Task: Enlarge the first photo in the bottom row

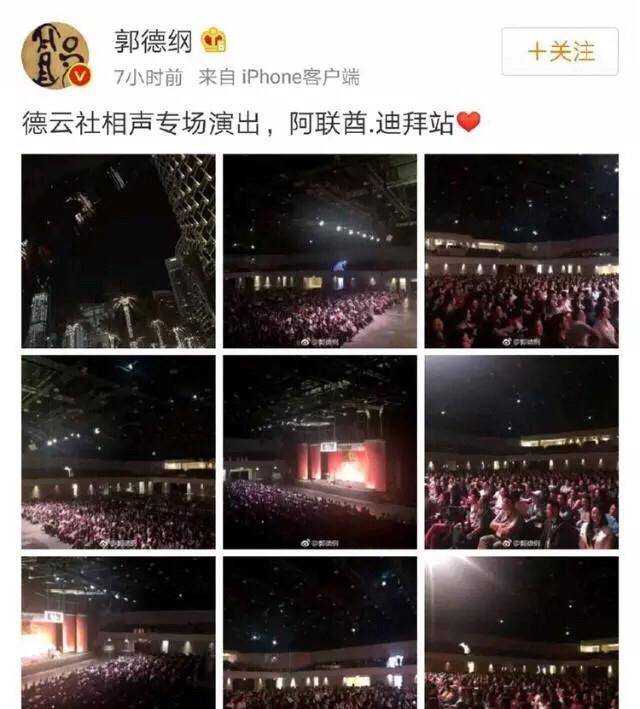Action: (118, 632)
